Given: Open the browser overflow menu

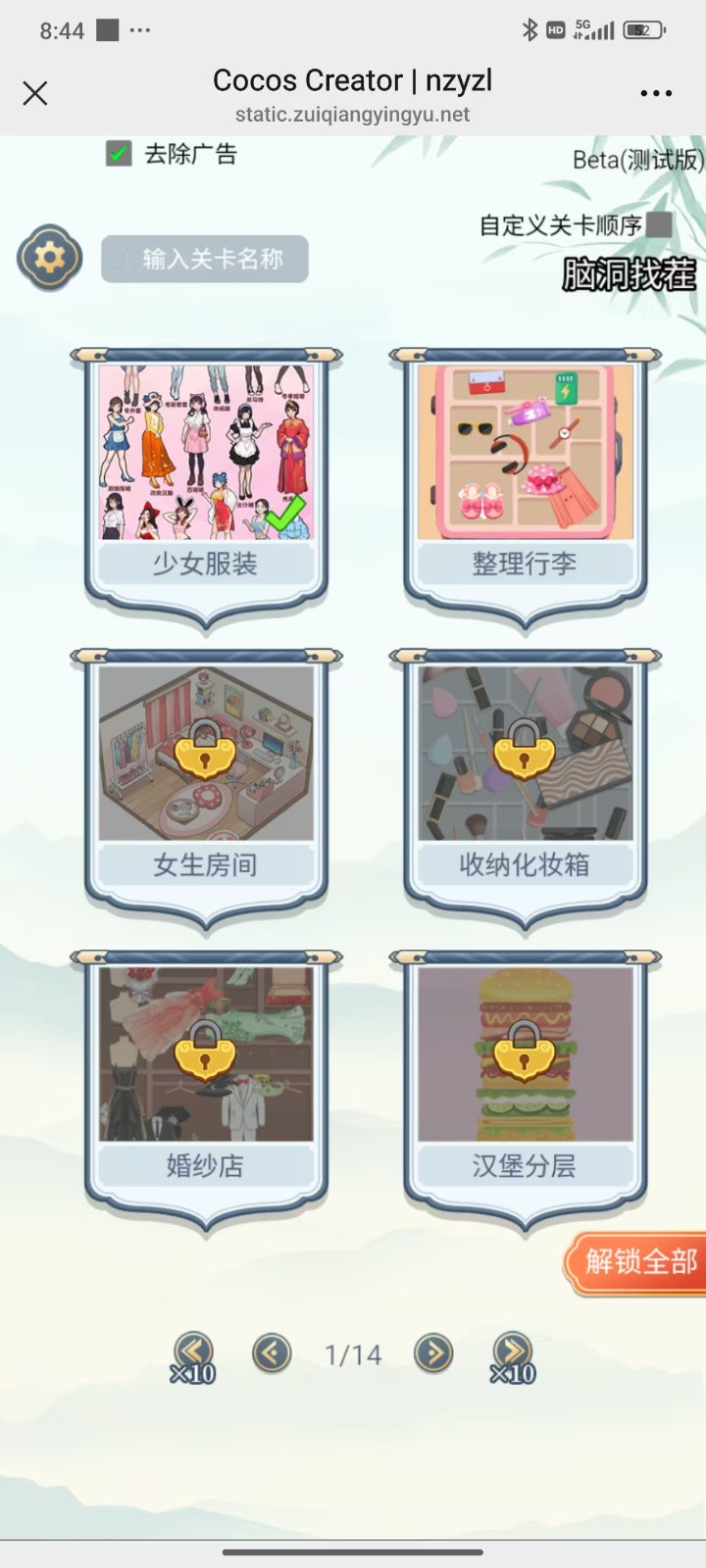Looking at the screenshot, I should pyautogui.click(x=655, y=93).
